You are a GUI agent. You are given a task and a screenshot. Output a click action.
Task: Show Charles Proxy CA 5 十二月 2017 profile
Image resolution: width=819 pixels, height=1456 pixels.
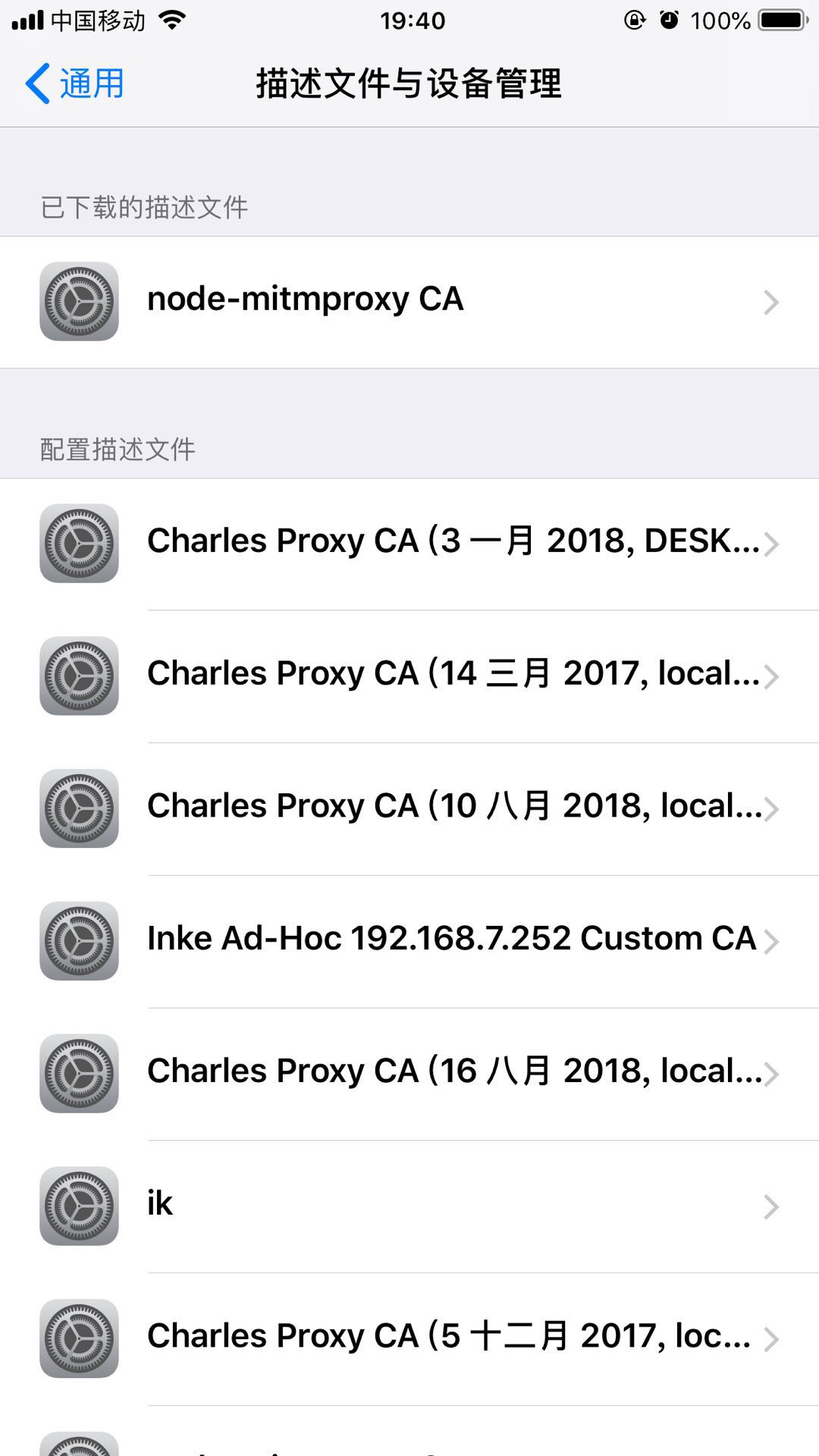tap(409, 1338)
